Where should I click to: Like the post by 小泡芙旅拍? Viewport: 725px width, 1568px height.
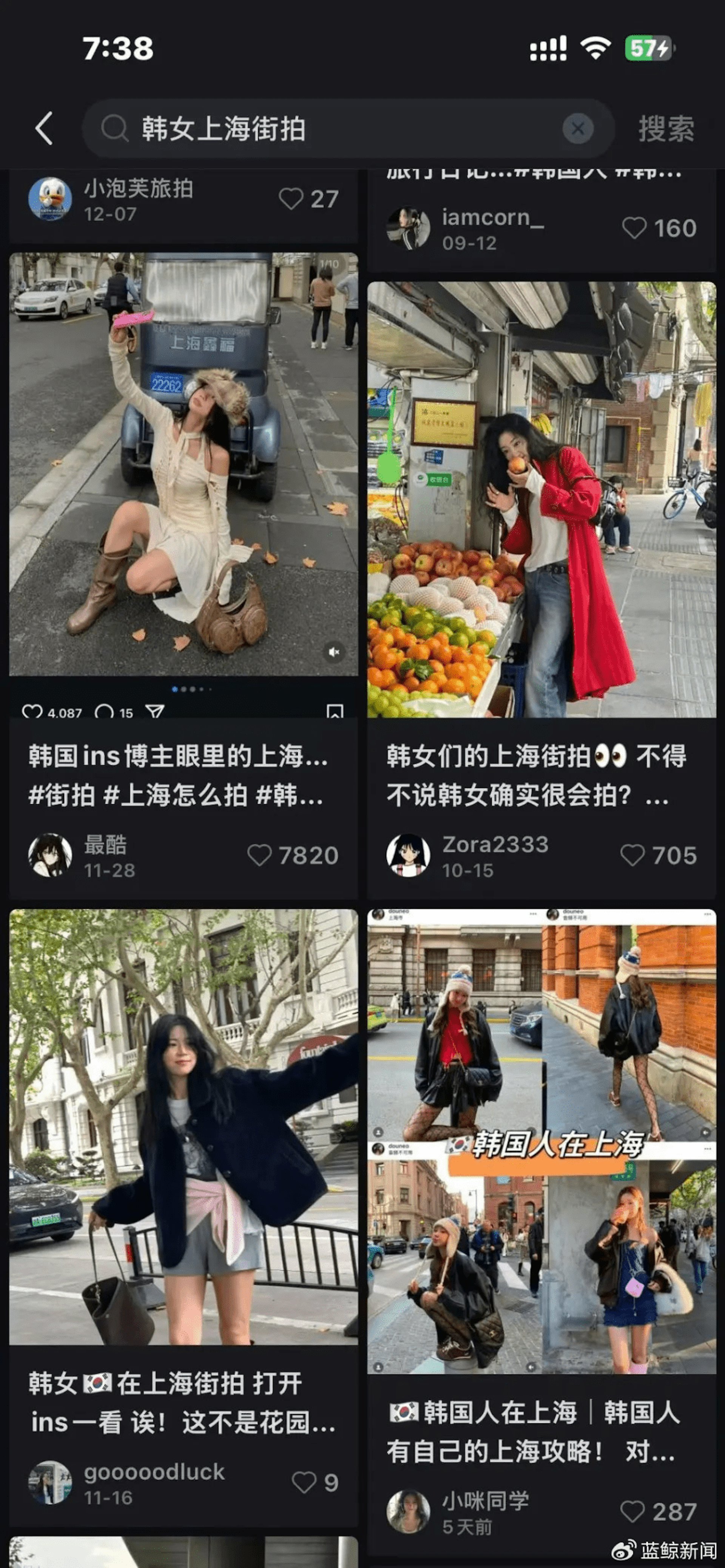click(x=291, y=199)
